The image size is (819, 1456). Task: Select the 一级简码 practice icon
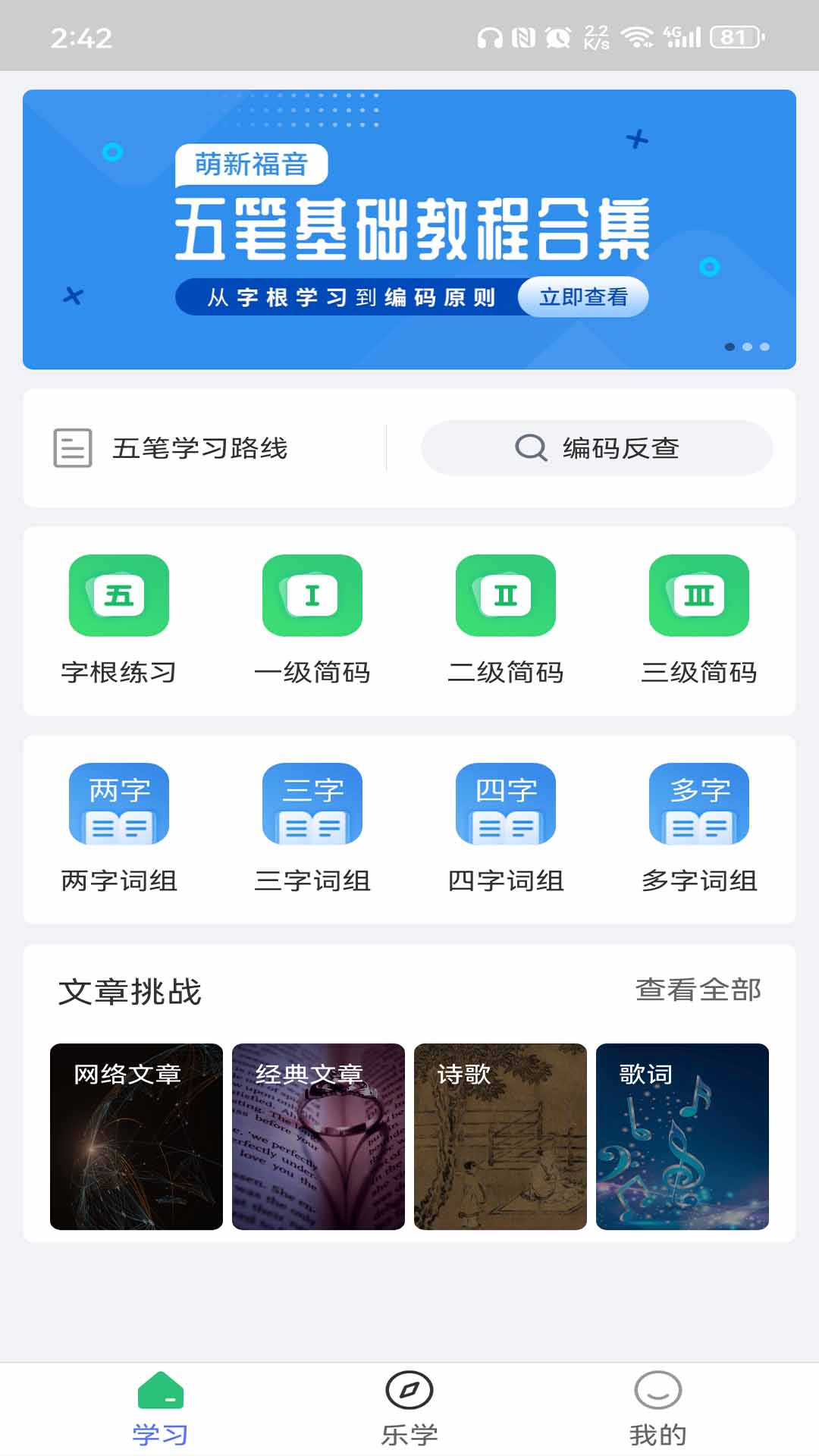(x=312, y=595)
